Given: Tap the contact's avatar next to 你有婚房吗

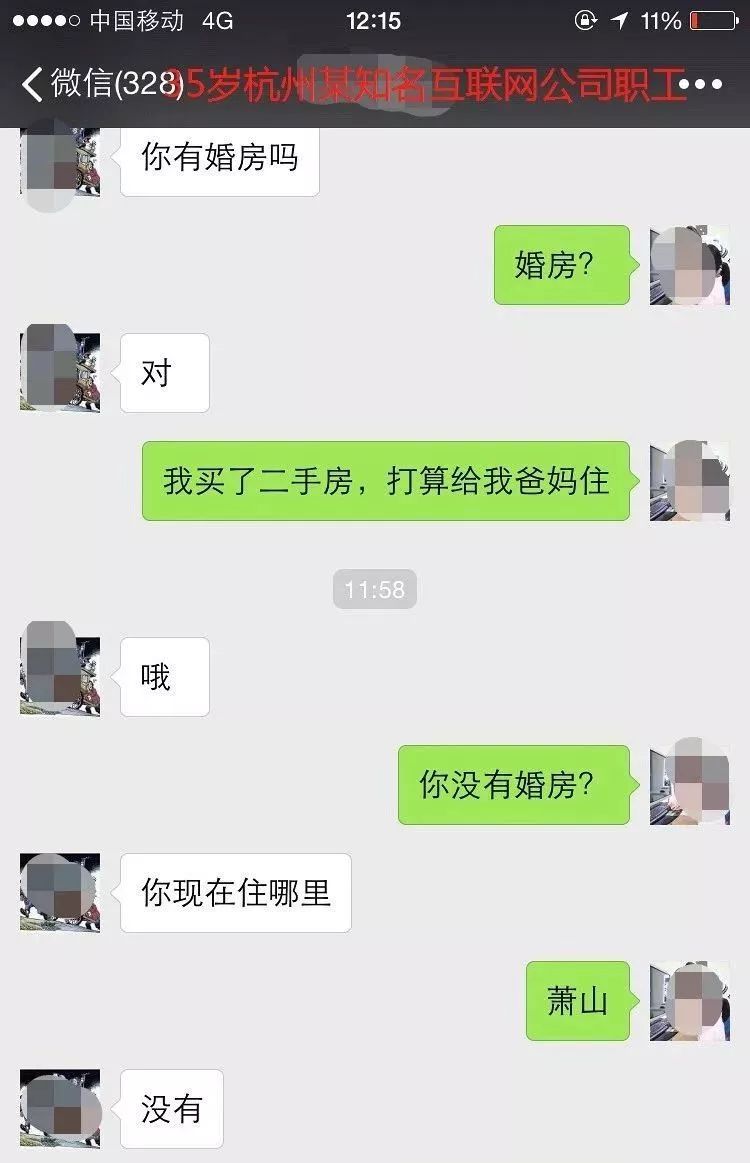Looking at the screenshot, I should coord(58,160).
